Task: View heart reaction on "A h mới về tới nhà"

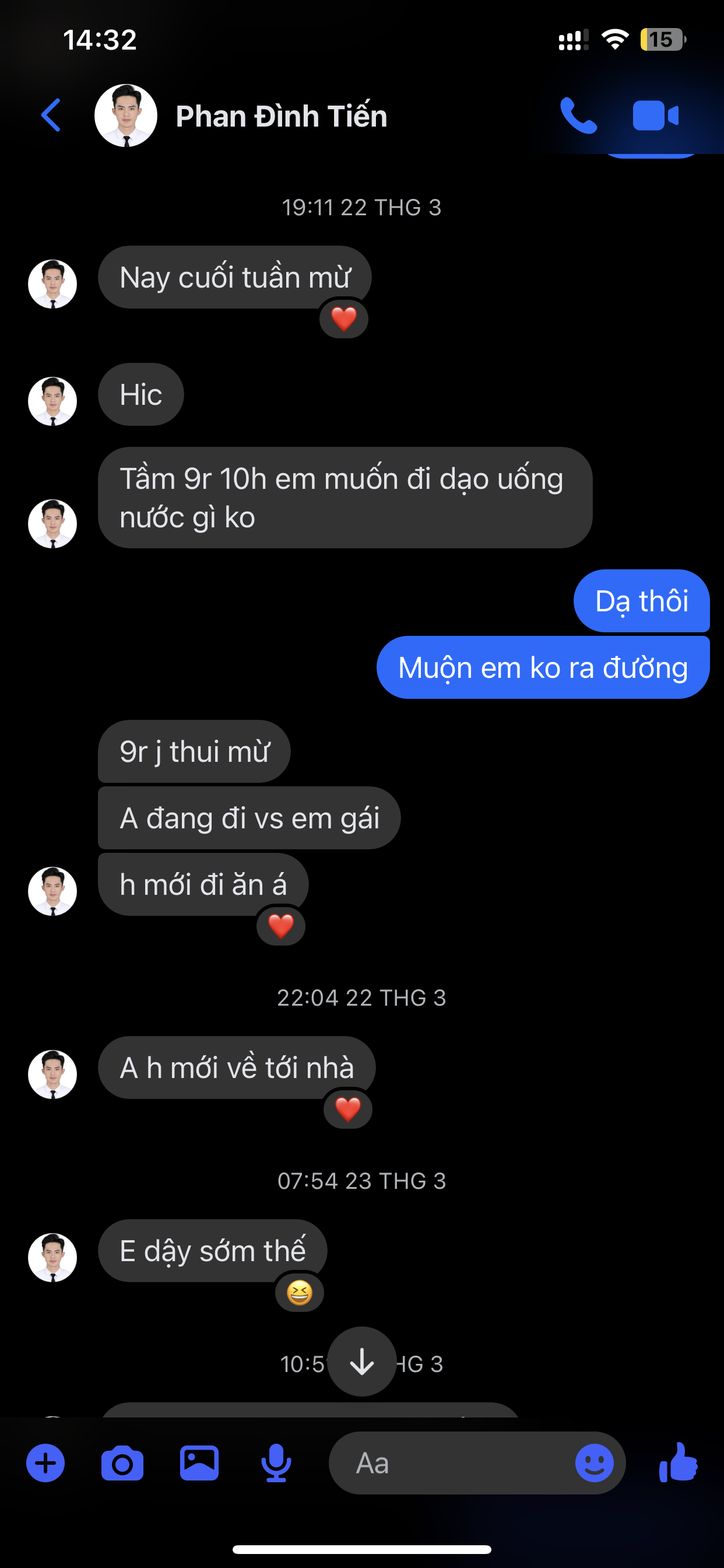Action: pyautogui.click(x=348, y=1109)
